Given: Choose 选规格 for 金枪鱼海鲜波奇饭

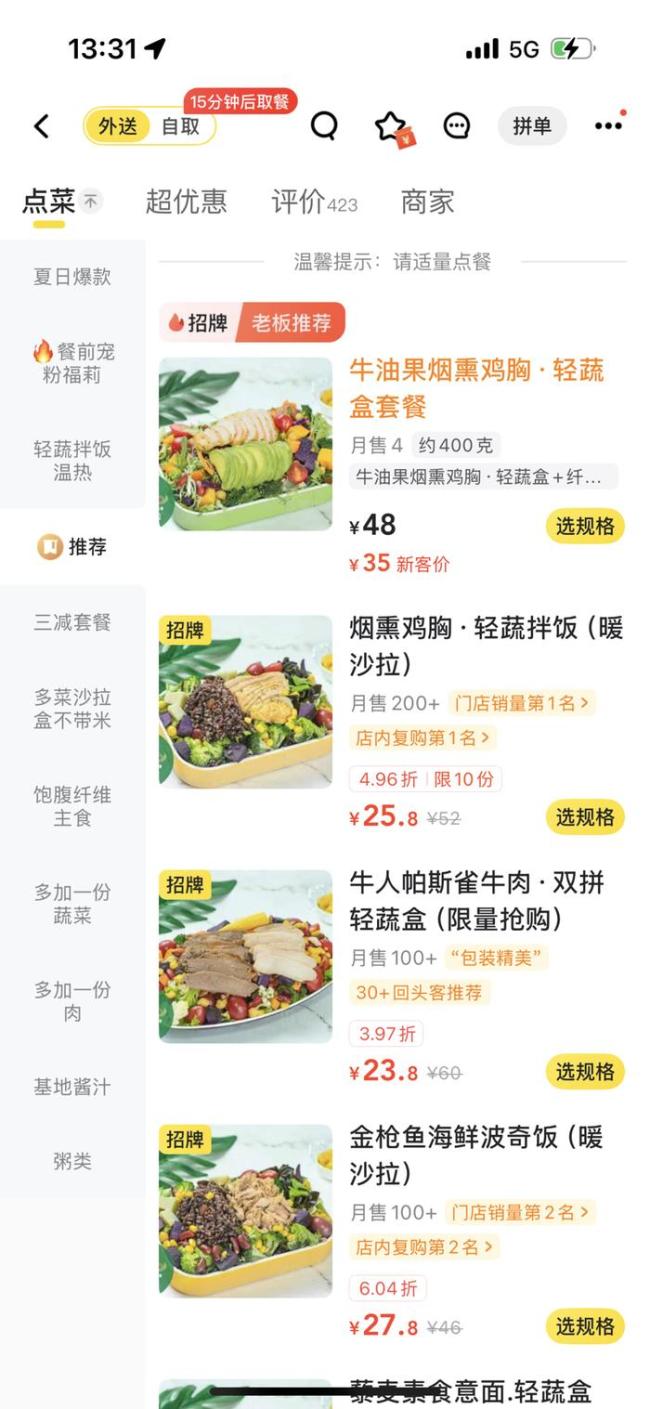Looking at the screenshot, I should (585, 1326).
